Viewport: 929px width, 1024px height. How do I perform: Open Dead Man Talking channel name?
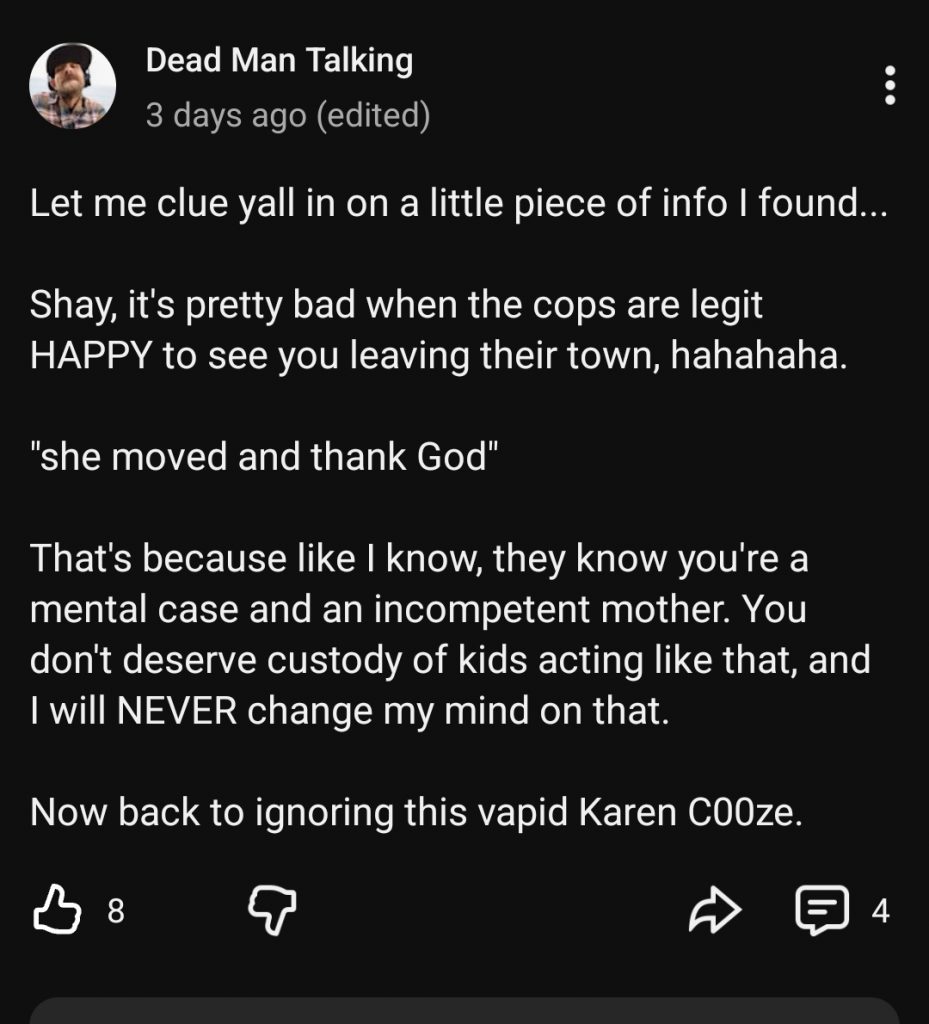279,60
